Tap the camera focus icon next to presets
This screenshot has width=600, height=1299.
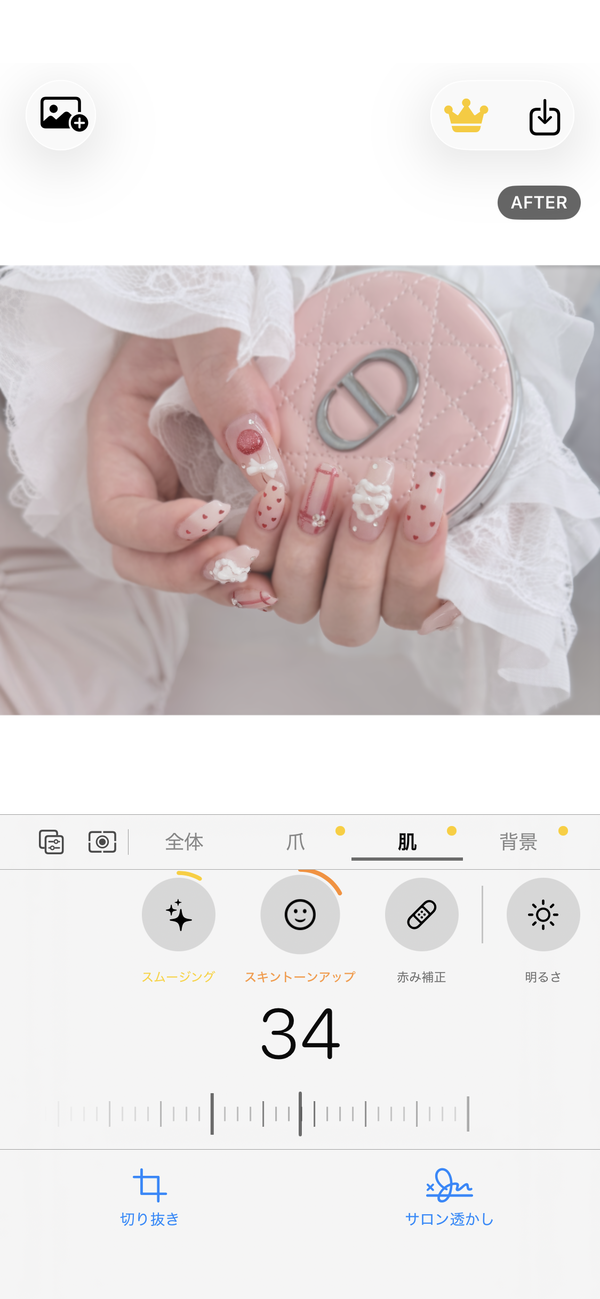[102, 842]
